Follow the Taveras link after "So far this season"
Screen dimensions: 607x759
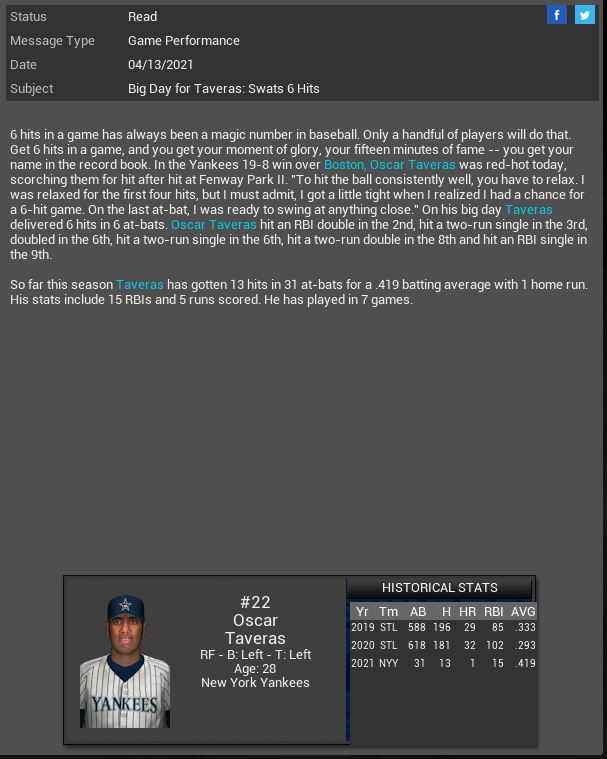click(x=139, y=285)
